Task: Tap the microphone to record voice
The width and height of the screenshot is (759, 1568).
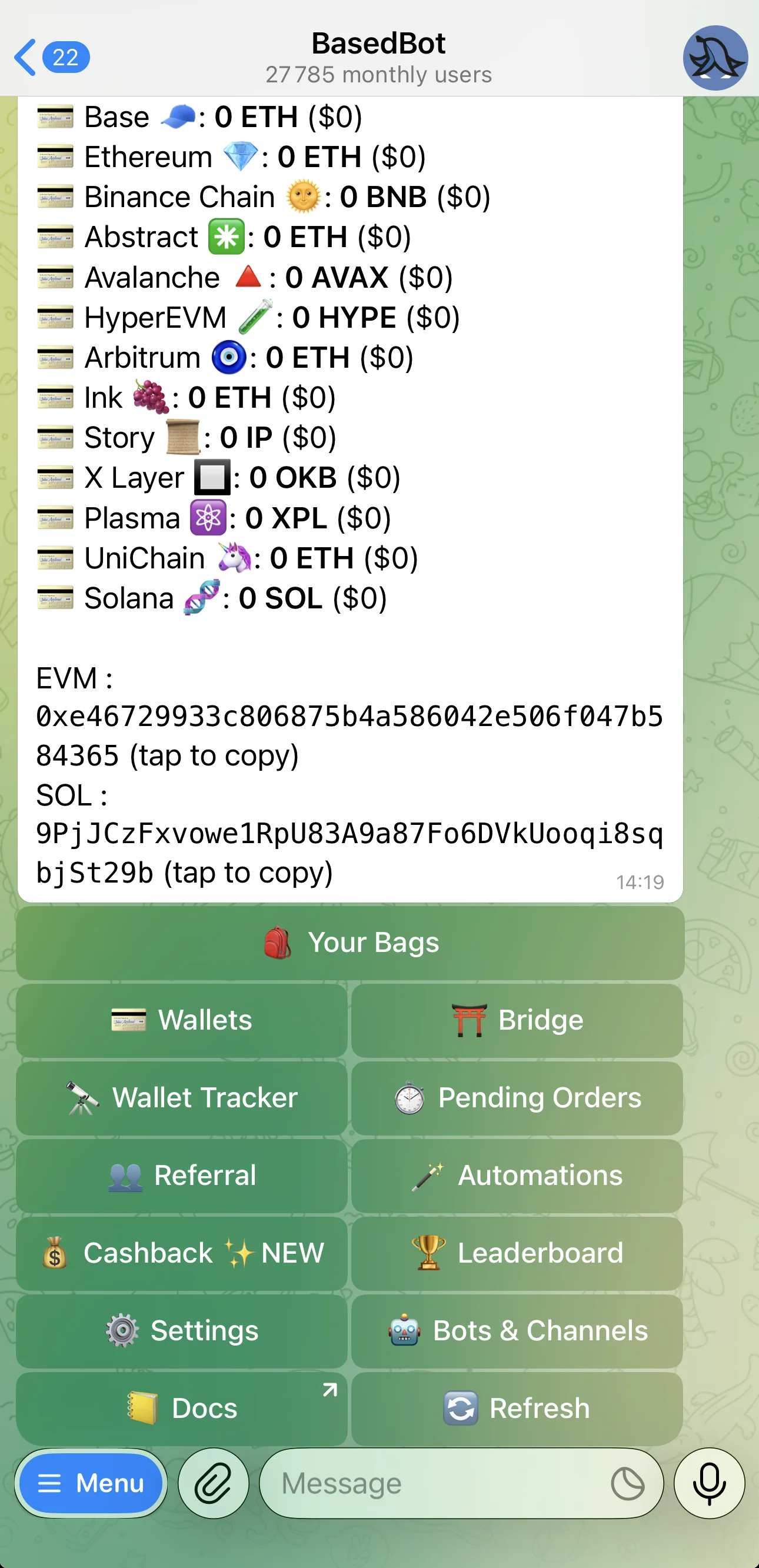Action: click(709, 1483)
